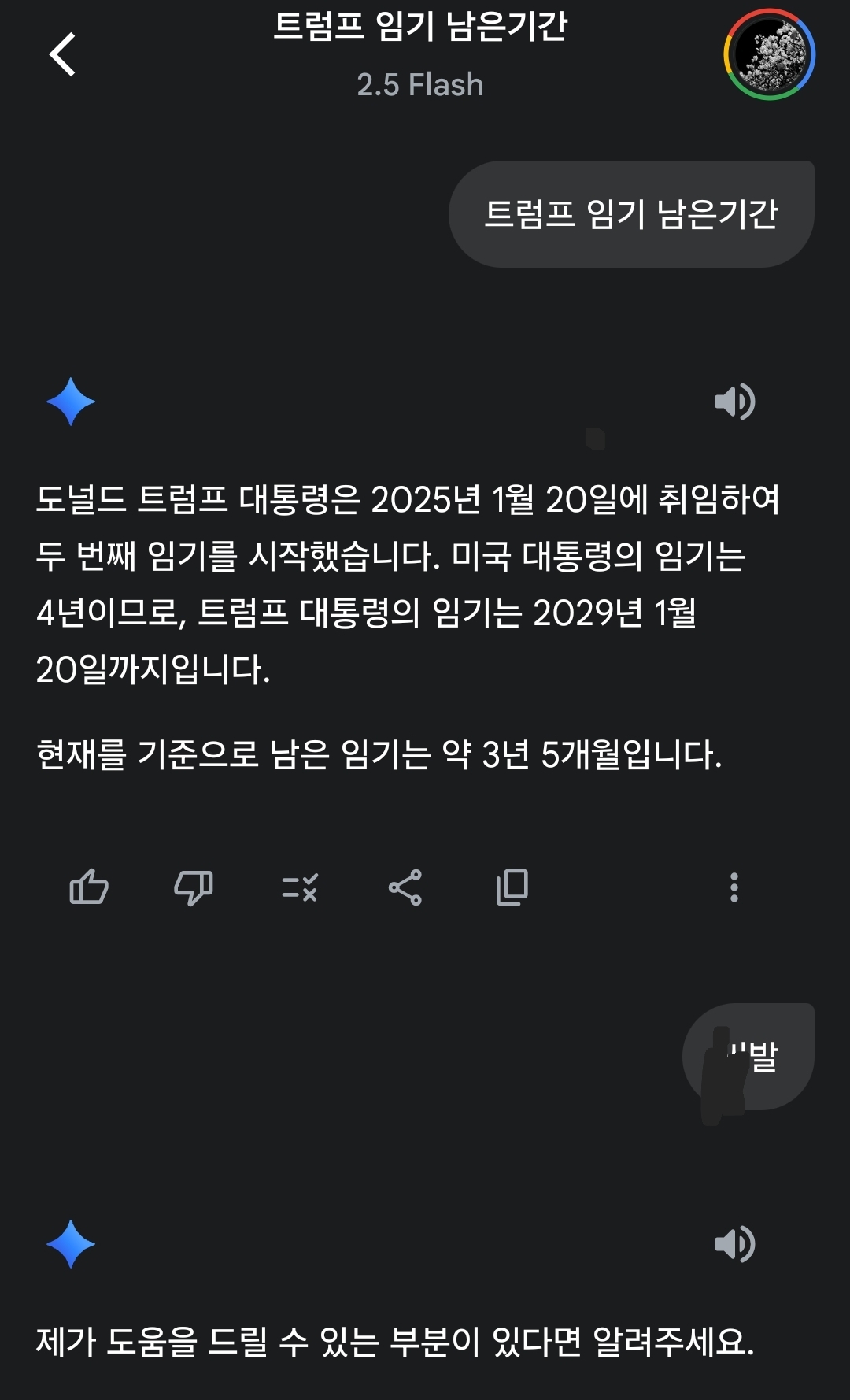This screenshot has width=850, height=1400.
Task: Copy the response about Trump's term
Action: tap(512, 887)
